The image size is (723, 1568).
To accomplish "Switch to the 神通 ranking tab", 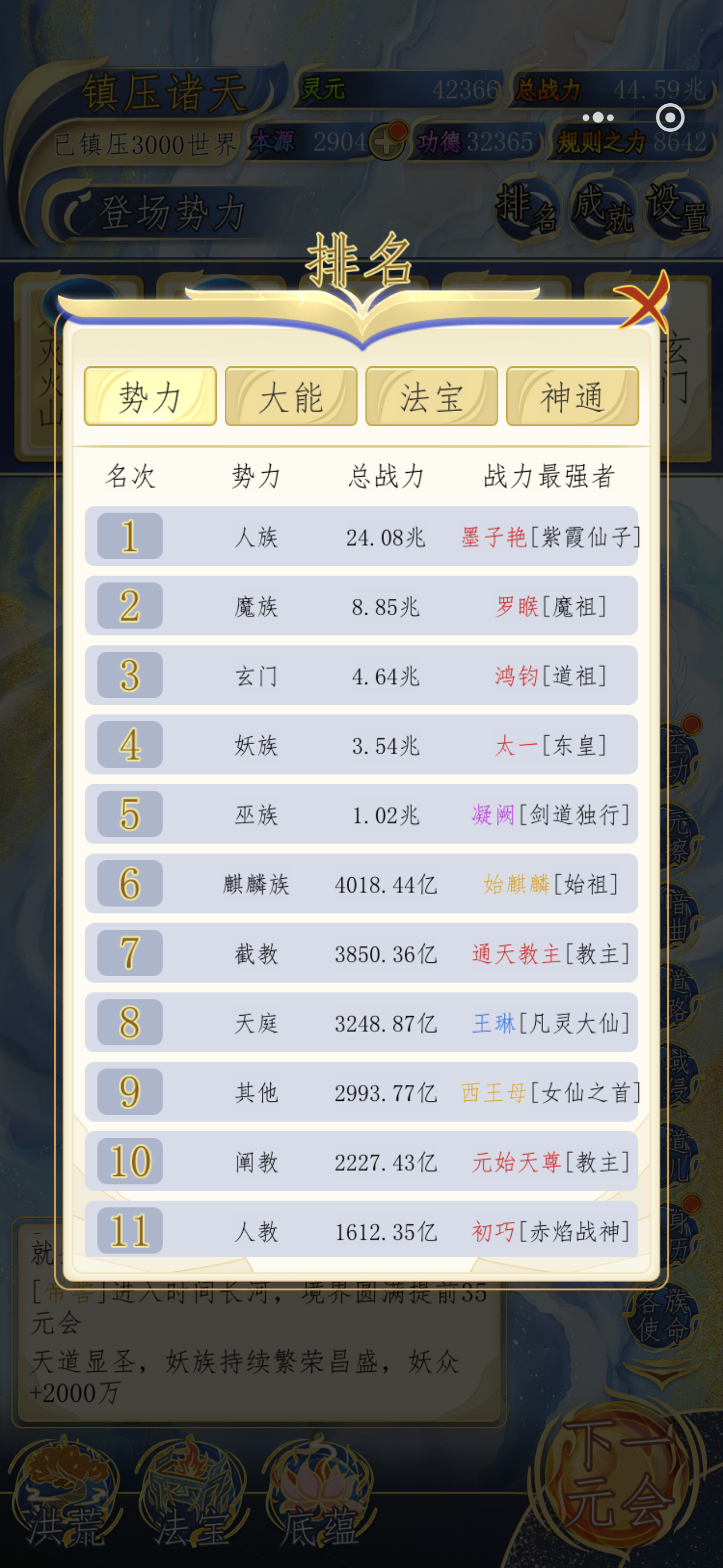I will [x=572, y=396].
